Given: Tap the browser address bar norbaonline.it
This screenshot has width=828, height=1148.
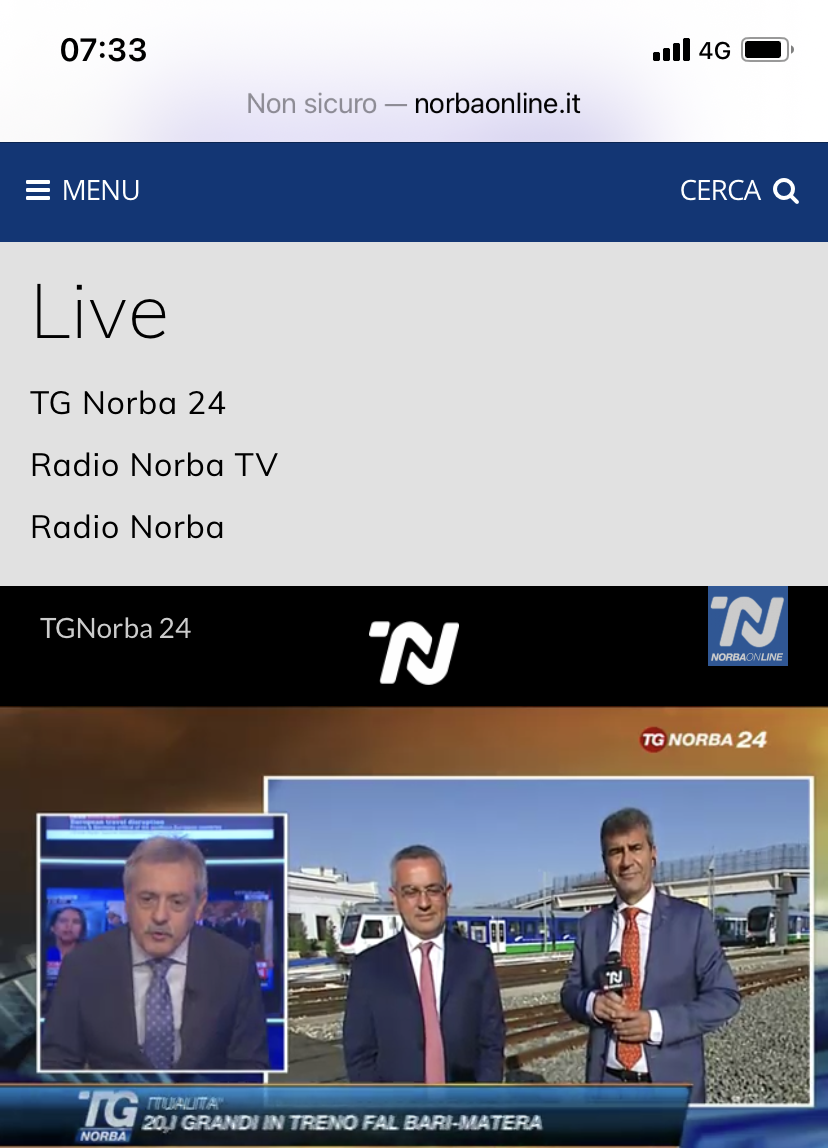Looking at the screenshot, I should tap(414, 104).
